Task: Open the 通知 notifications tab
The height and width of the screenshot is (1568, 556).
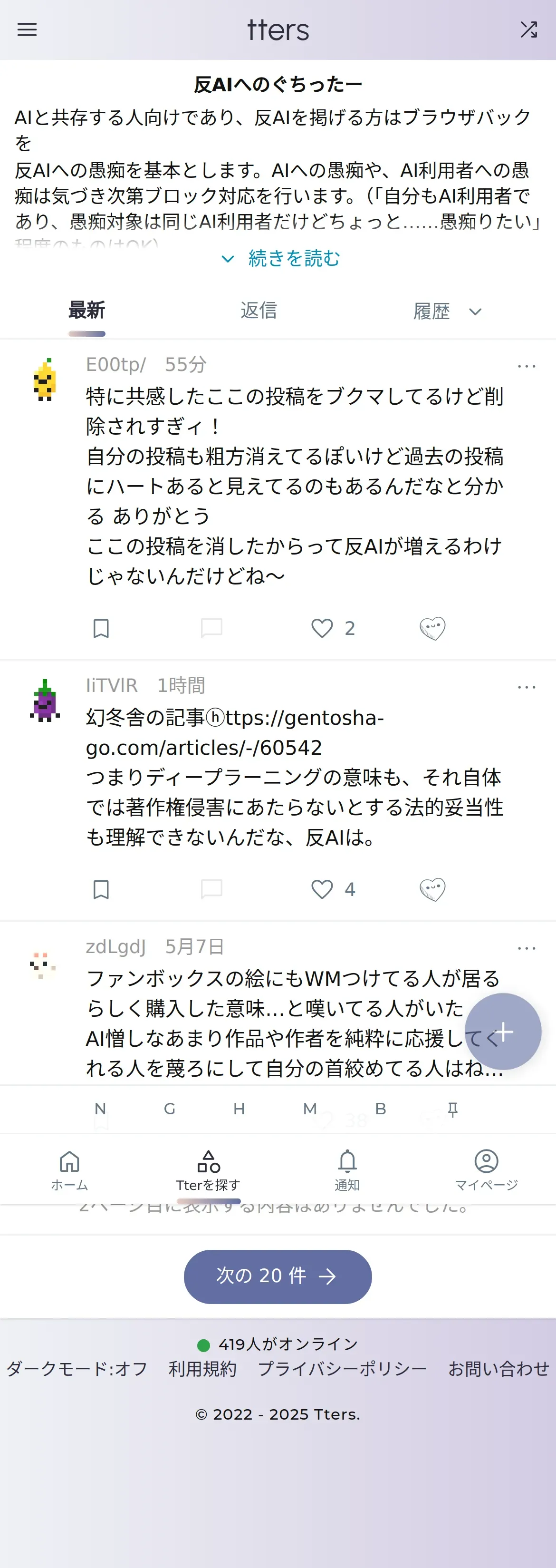Action: pyautogui.click(x=347, y=1169)
